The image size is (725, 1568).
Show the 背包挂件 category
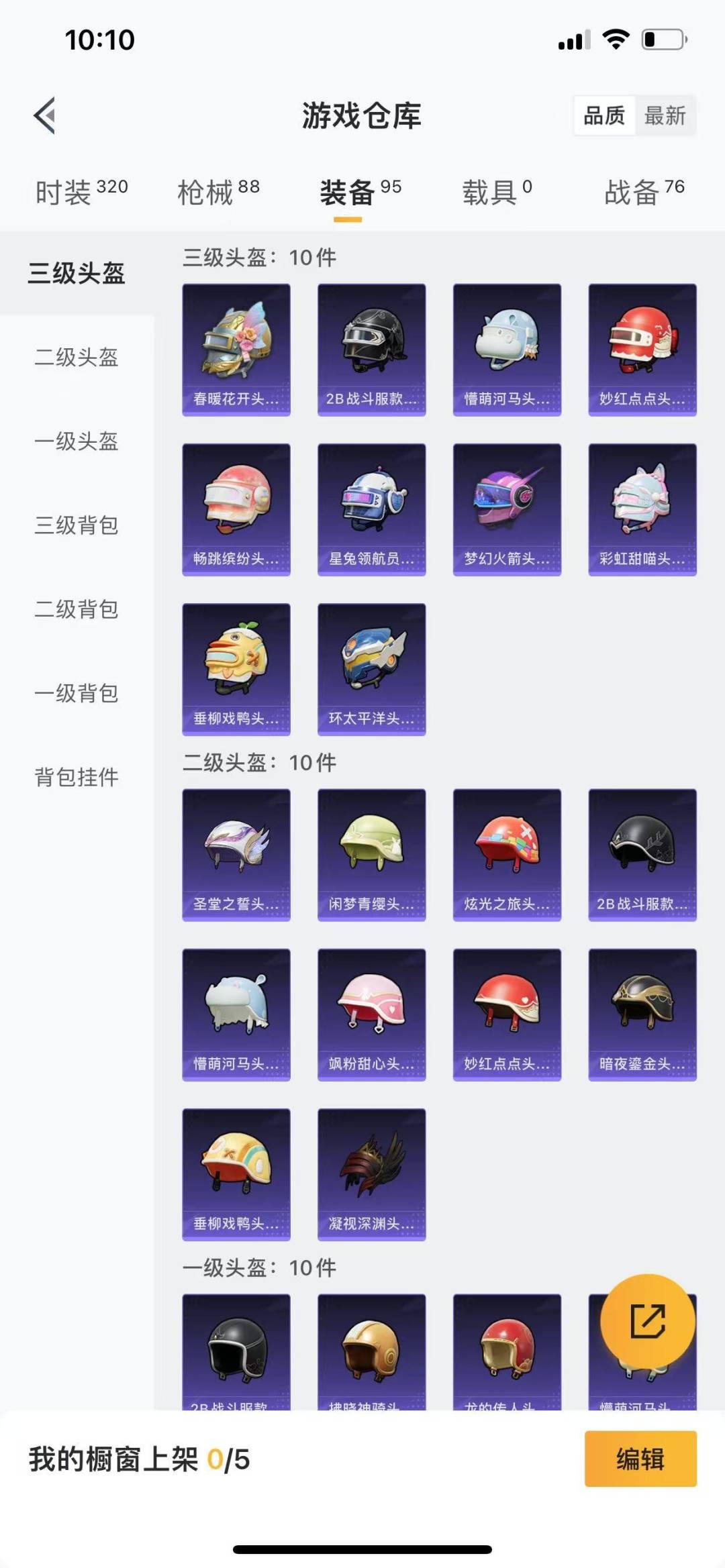pyautogui.click(x=77, y=777)
